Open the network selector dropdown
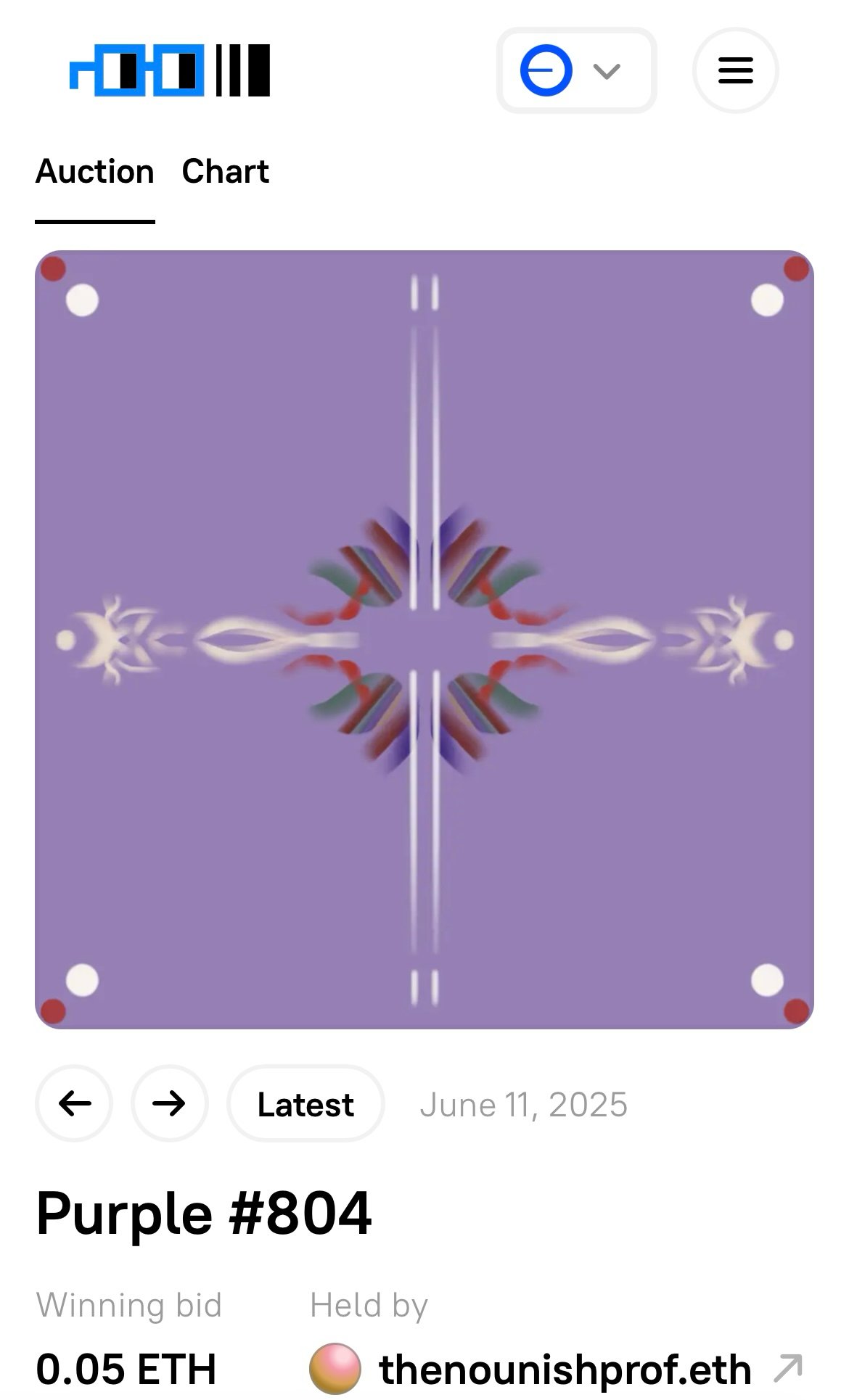The width and height of the screenshot is (849, 1400). (576, 70)
